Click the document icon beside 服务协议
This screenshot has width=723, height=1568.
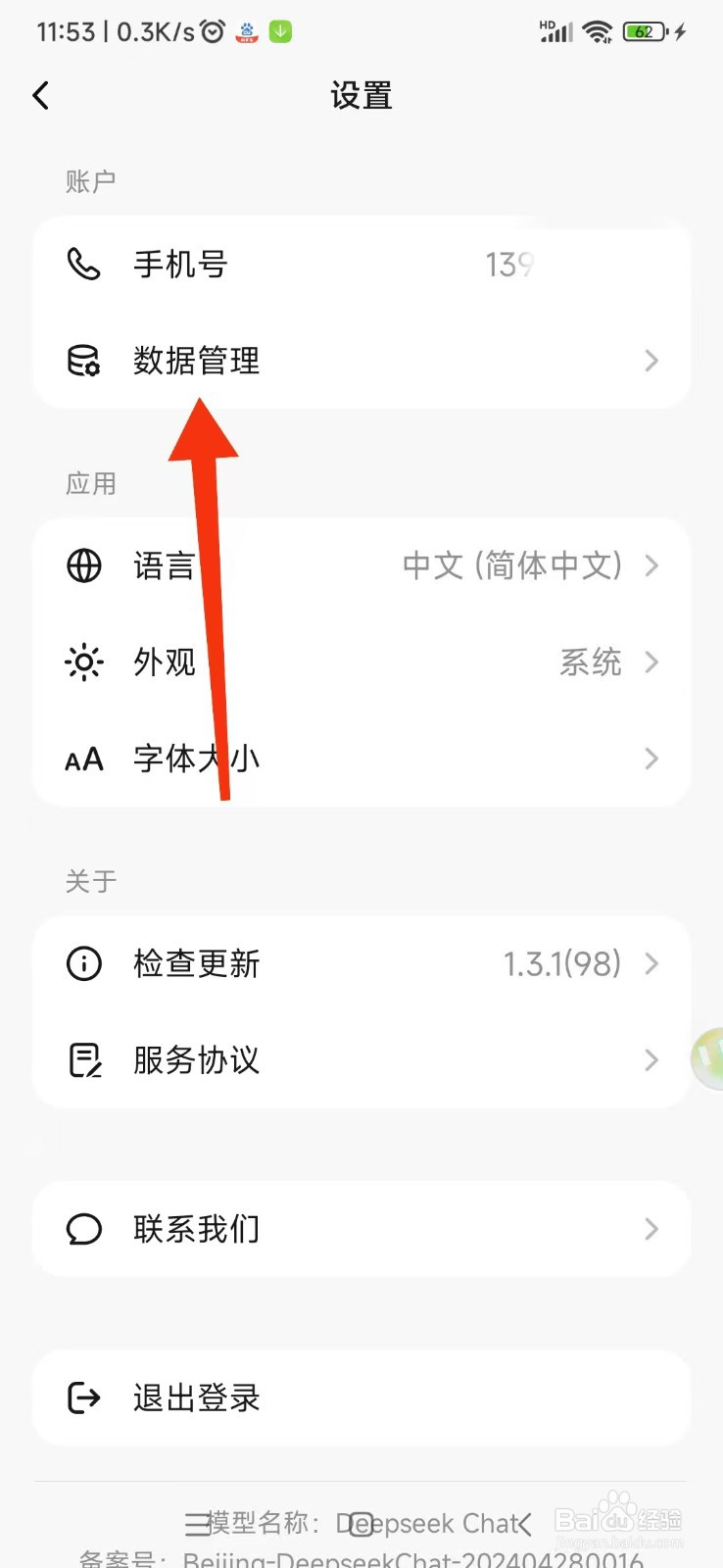coord(83,1059)
